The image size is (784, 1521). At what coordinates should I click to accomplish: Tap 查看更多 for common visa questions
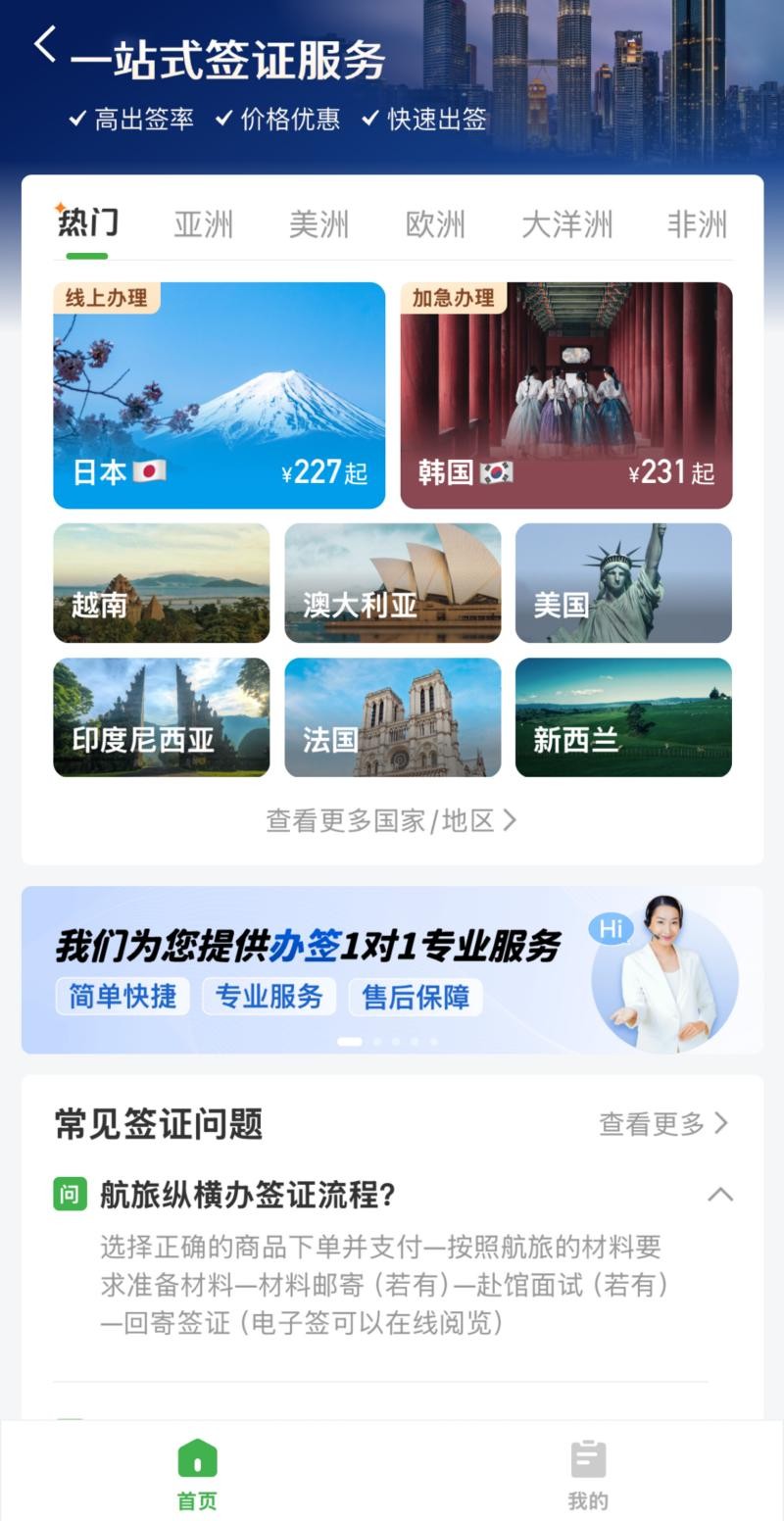(663, 1123)
